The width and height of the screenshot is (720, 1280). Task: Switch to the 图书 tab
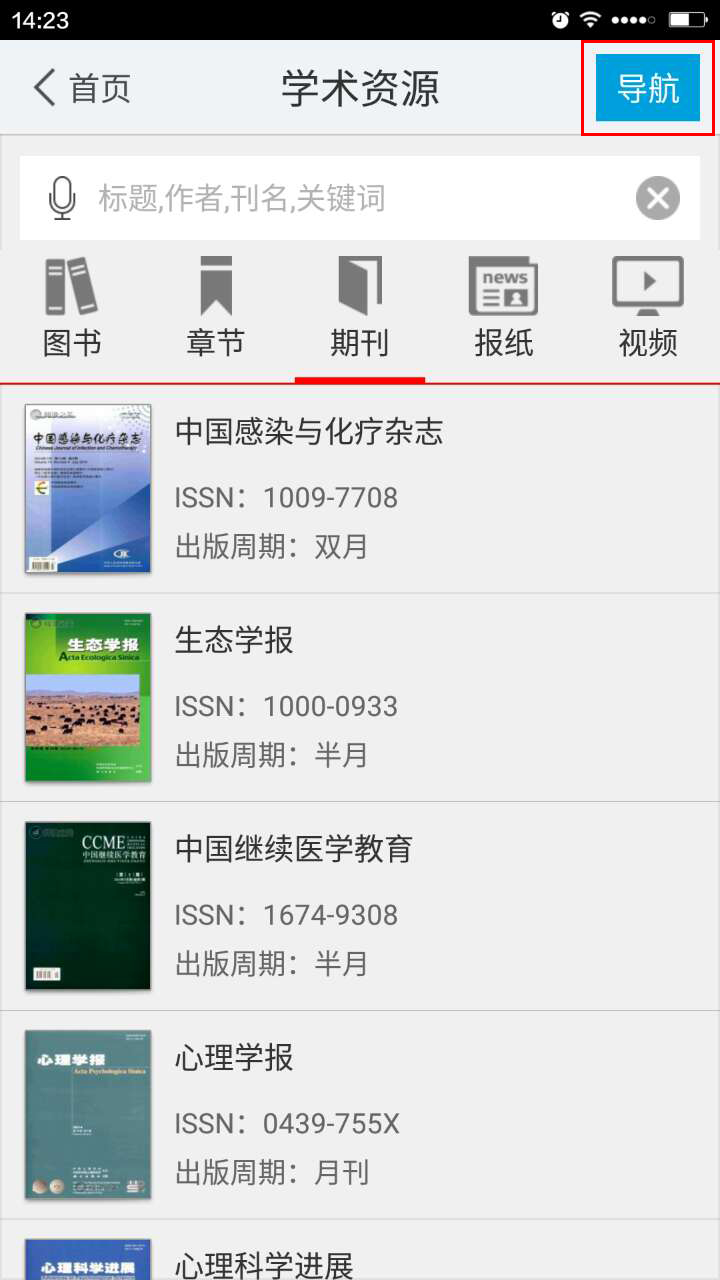click(x=72, y=310)
